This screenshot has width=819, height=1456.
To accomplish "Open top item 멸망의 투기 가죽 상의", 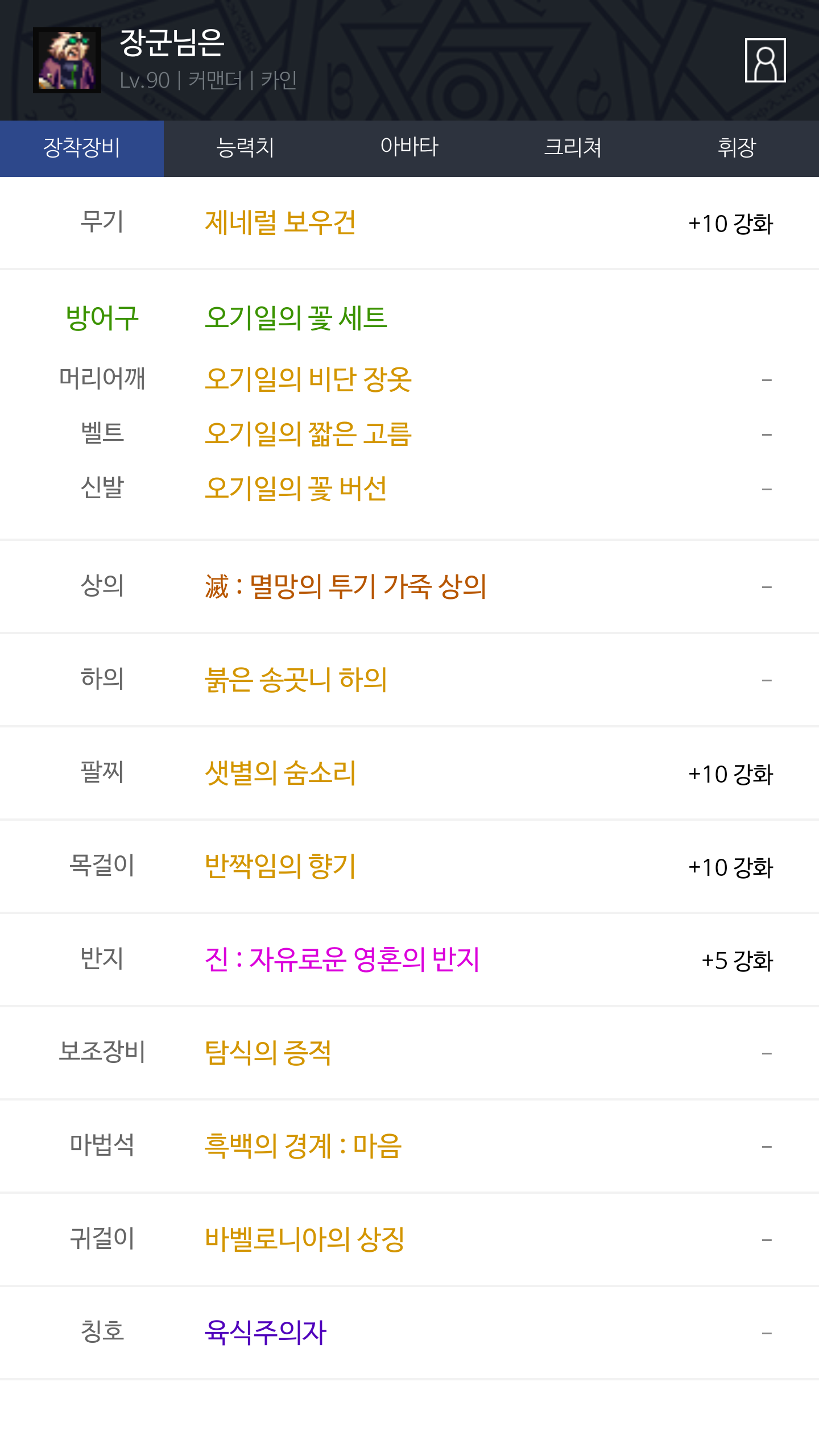I will tap(345, 586).
